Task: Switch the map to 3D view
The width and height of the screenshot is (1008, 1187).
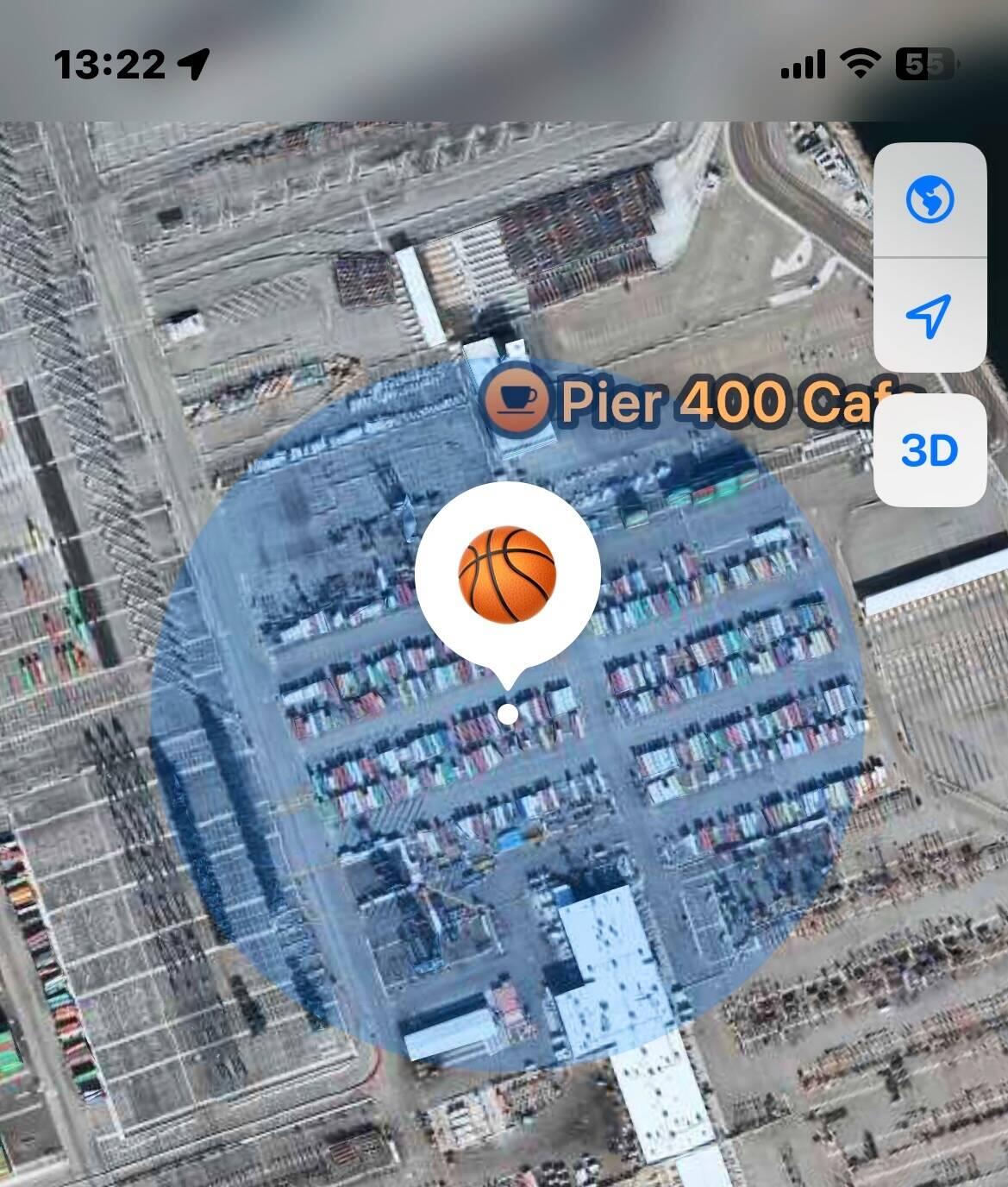Action: pyautogui.click(x=930, y=450)
